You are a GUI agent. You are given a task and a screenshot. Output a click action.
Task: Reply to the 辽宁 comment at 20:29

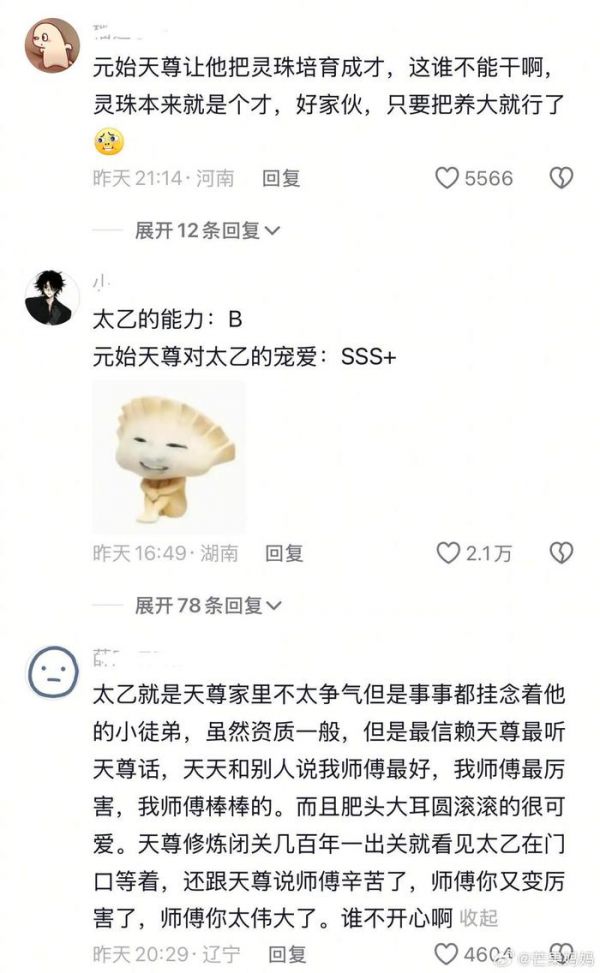tap(286, 953)
